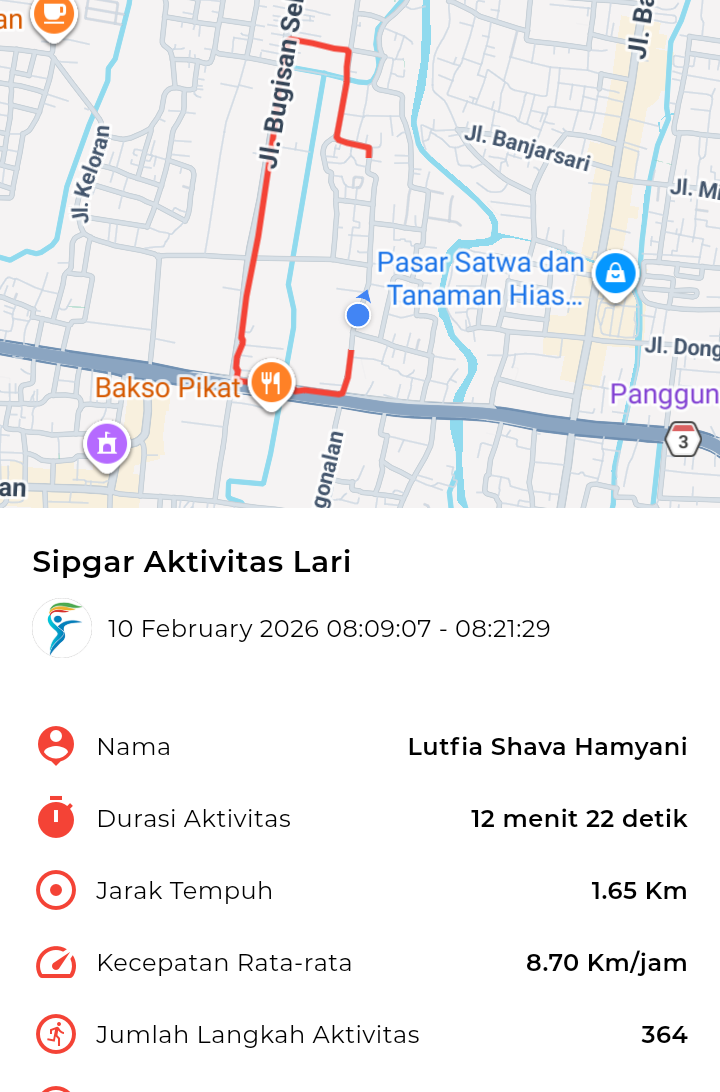The height and width of the screenshot is (1092, 720).
Task: Tap the Bakso Pikat restaurant marker
Action: (x=270, y=382)
